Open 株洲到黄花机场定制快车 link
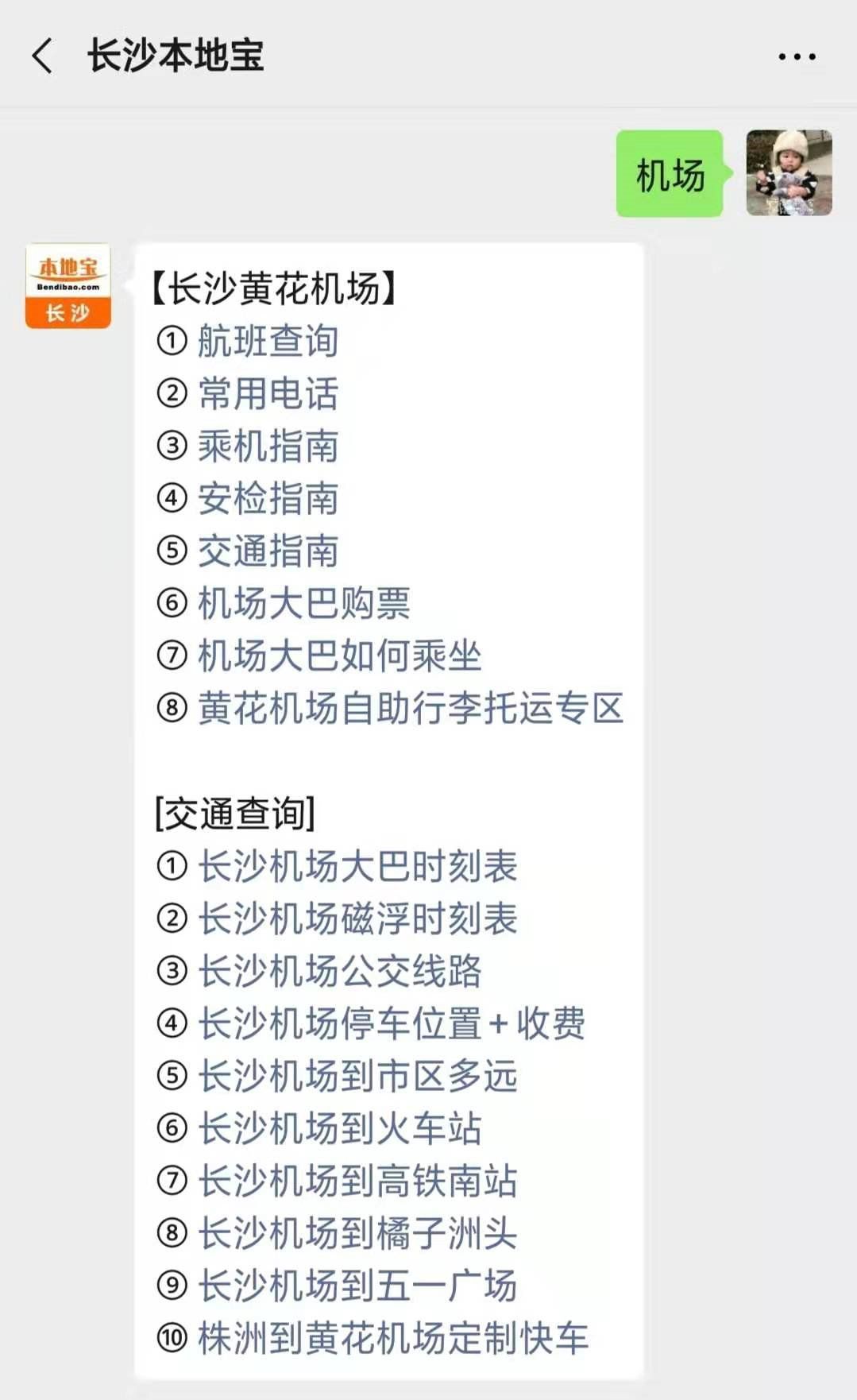The width and height of the screenshot is (857, 1400). pos(393,1338)
